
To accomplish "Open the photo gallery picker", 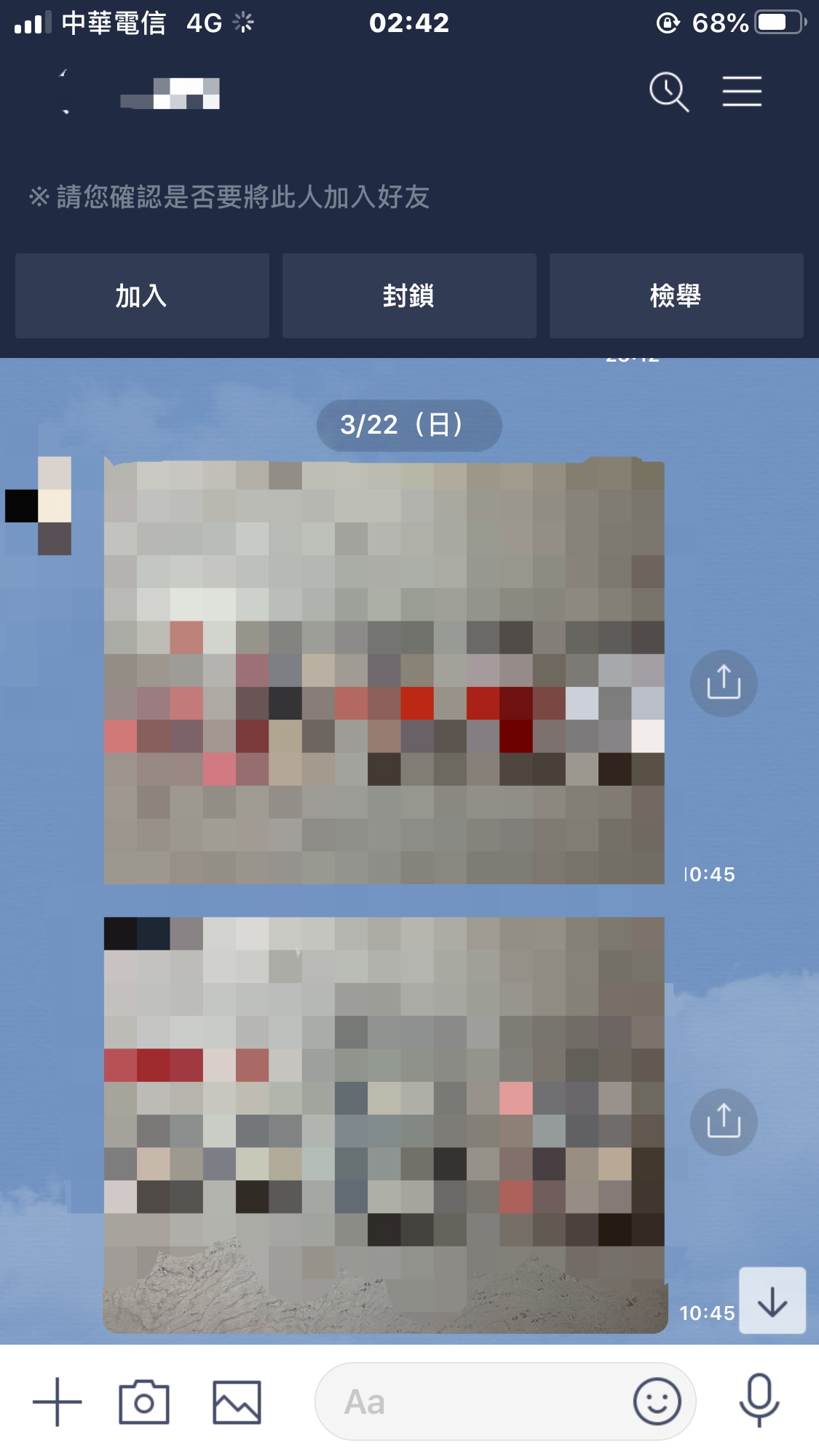I will tap(237, 1402).
